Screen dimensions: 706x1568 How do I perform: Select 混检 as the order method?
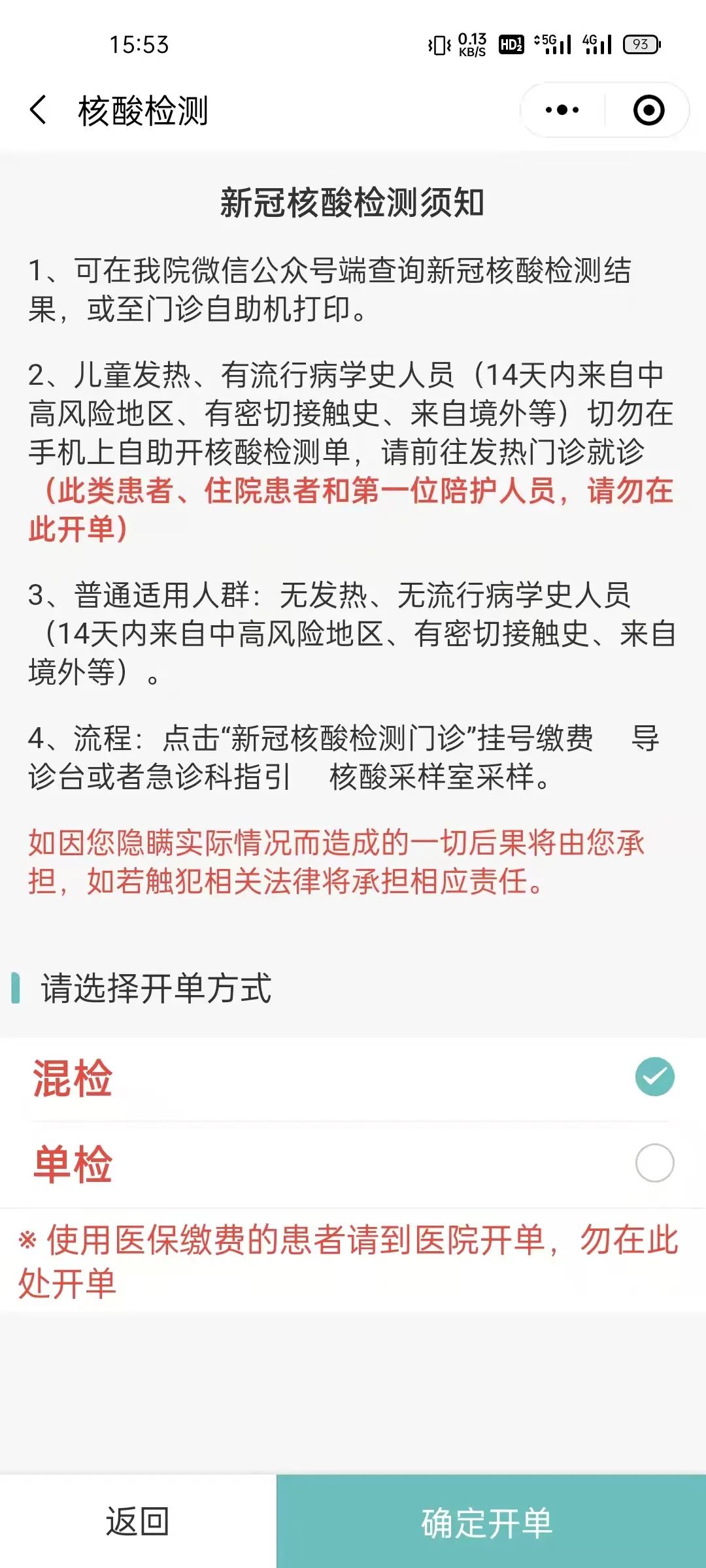654,1077
